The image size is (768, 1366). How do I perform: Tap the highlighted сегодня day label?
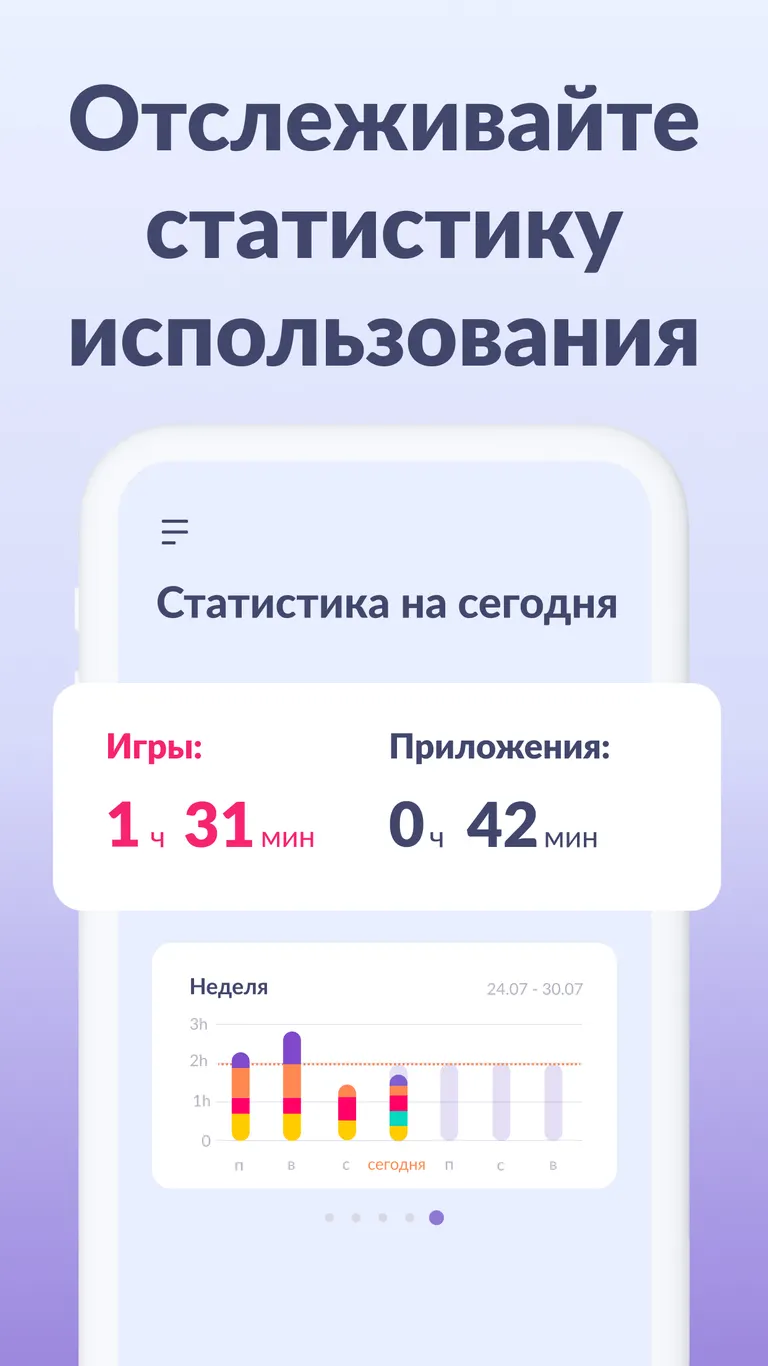[x=398, y=1164]
